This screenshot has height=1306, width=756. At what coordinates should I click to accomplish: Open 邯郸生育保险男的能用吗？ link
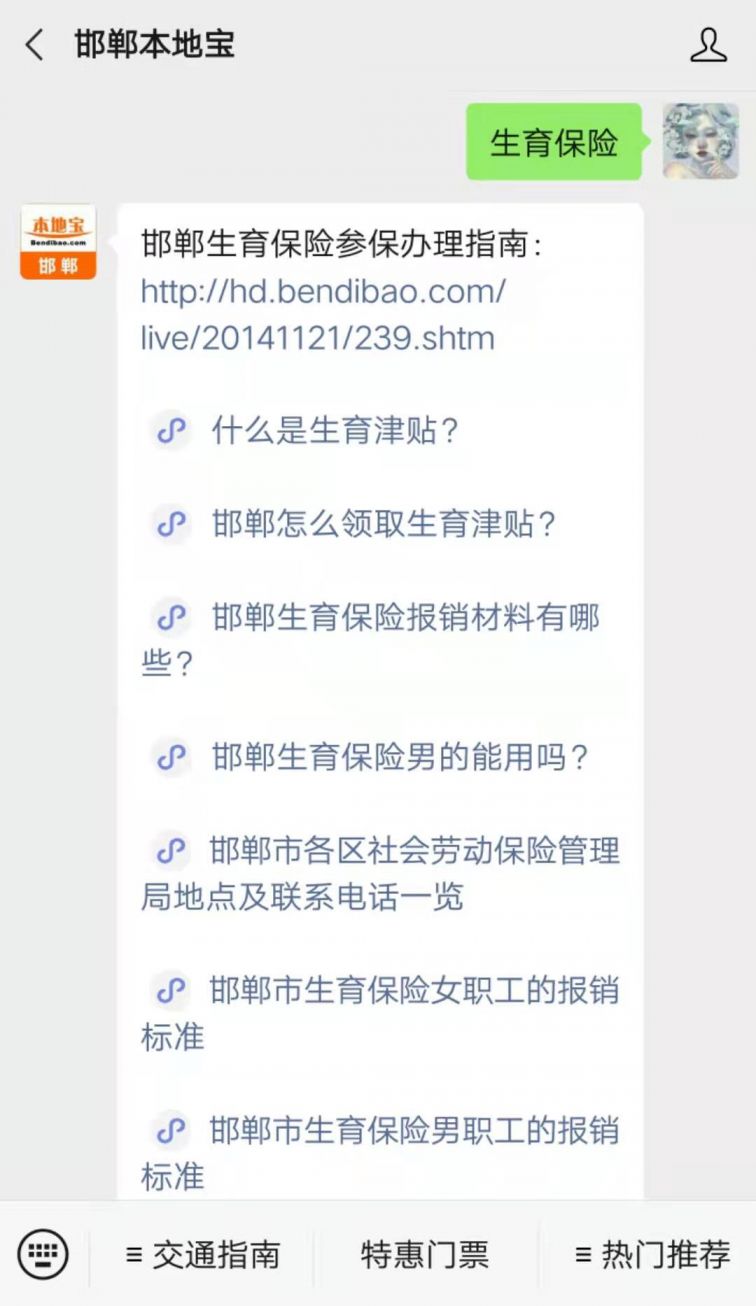point(400,757)
